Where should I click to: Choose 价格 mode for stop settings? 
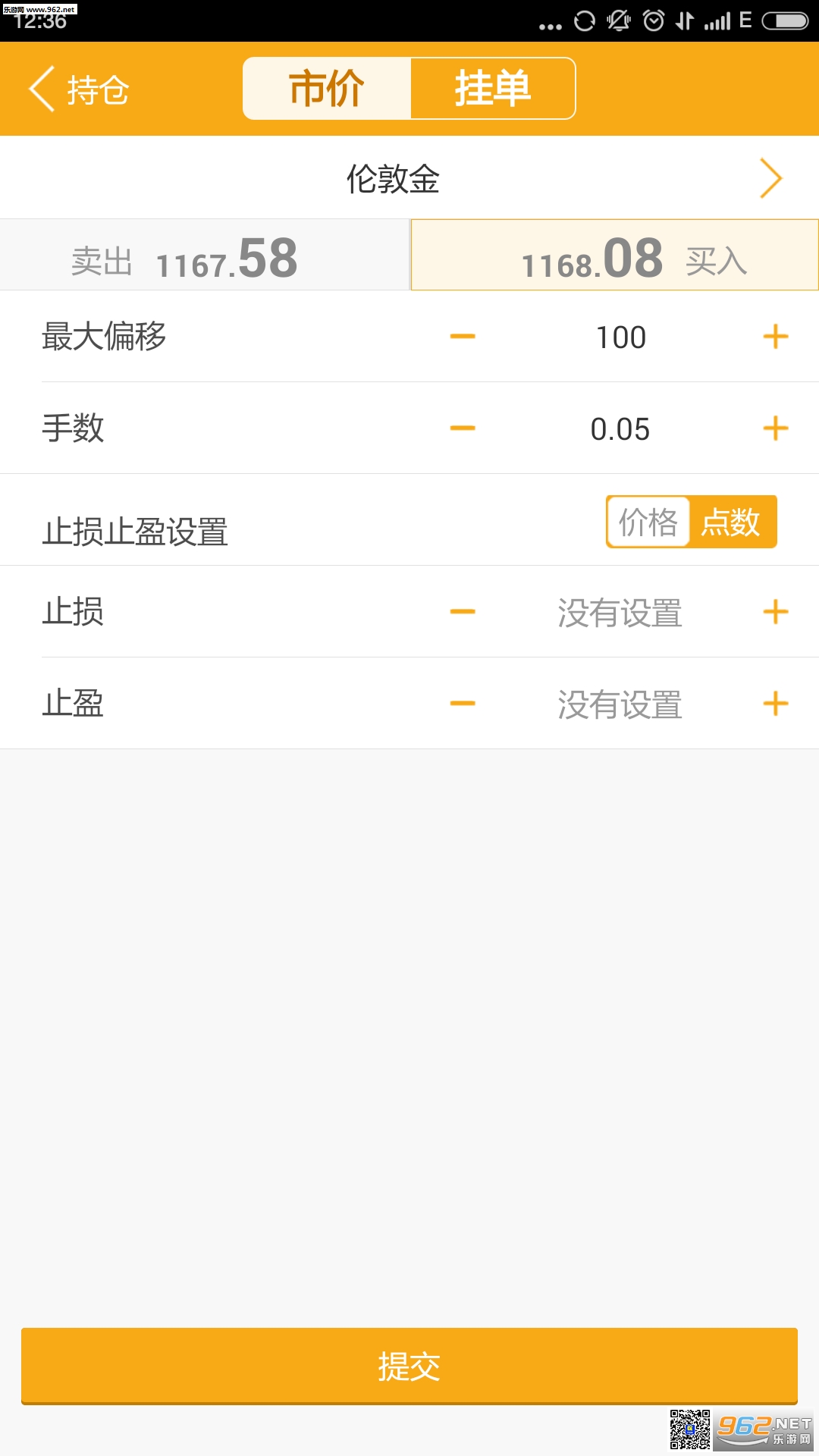click(x=648, y=522)
